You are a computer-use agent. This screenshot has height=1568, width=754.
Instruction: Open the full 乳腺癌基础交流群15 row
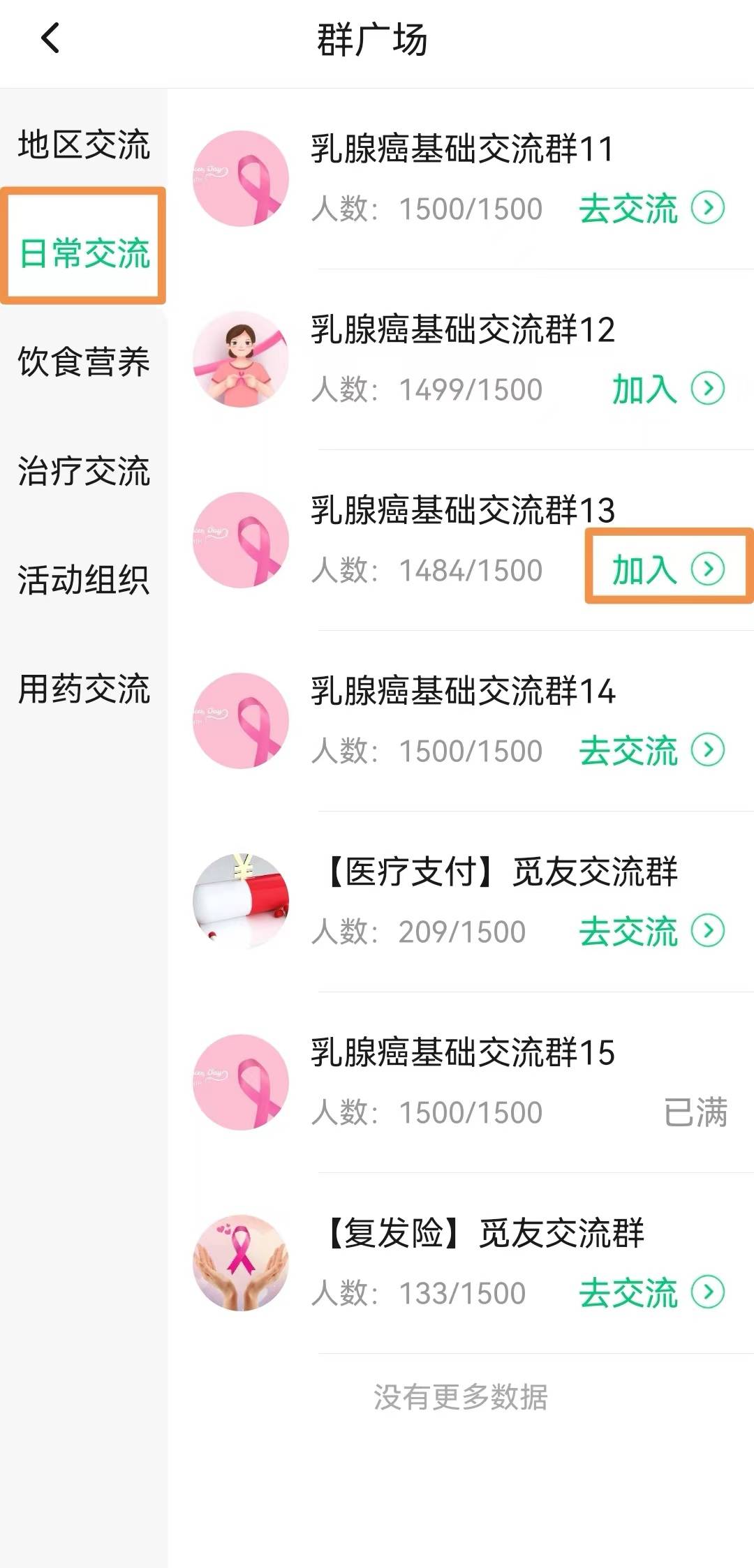(461, 1082)
